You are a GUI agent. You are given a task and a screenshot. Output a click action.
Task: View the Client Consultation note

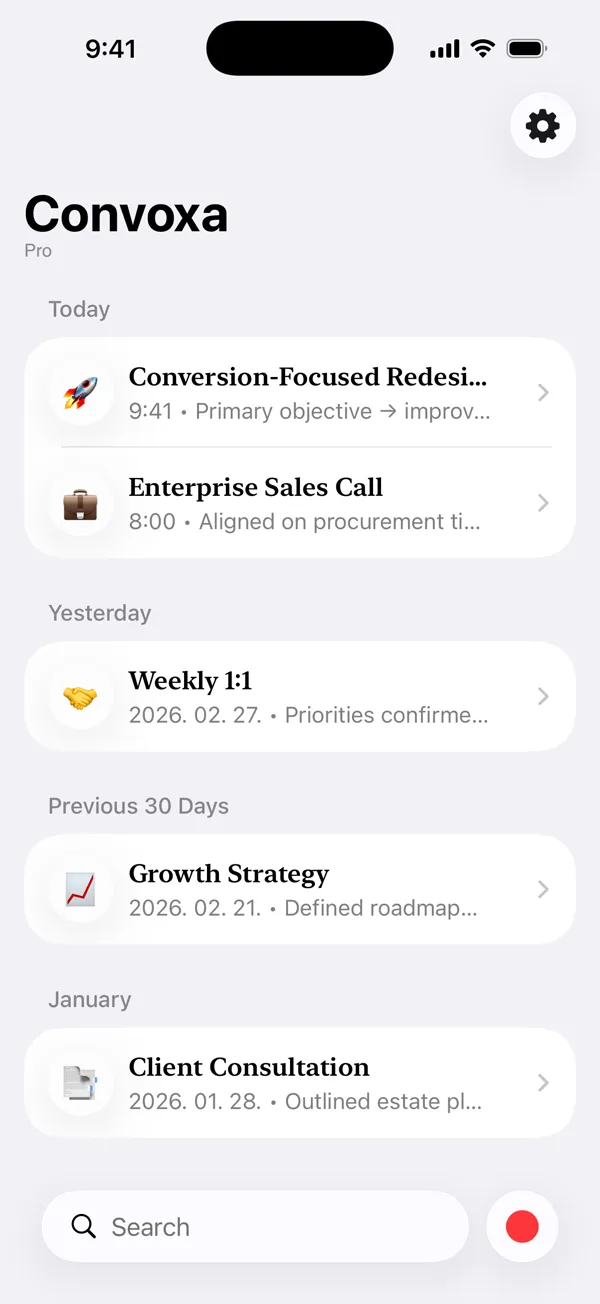(300, 1083)
